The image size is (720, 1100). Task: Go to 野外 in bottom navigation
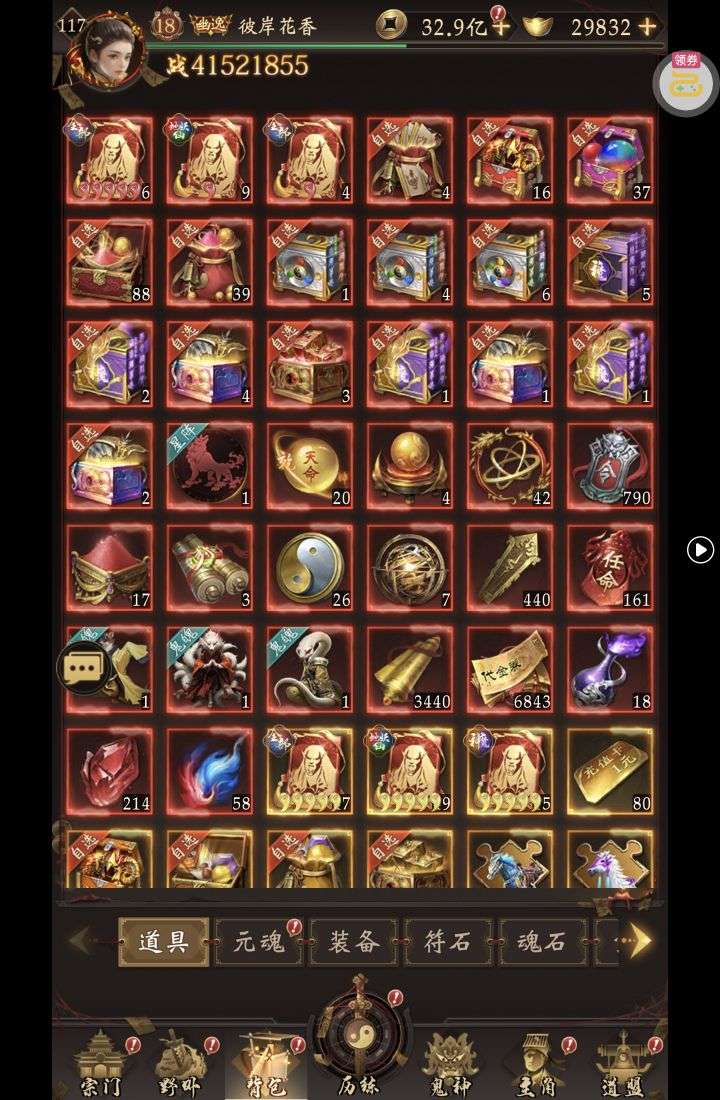tap(180, 1063)
